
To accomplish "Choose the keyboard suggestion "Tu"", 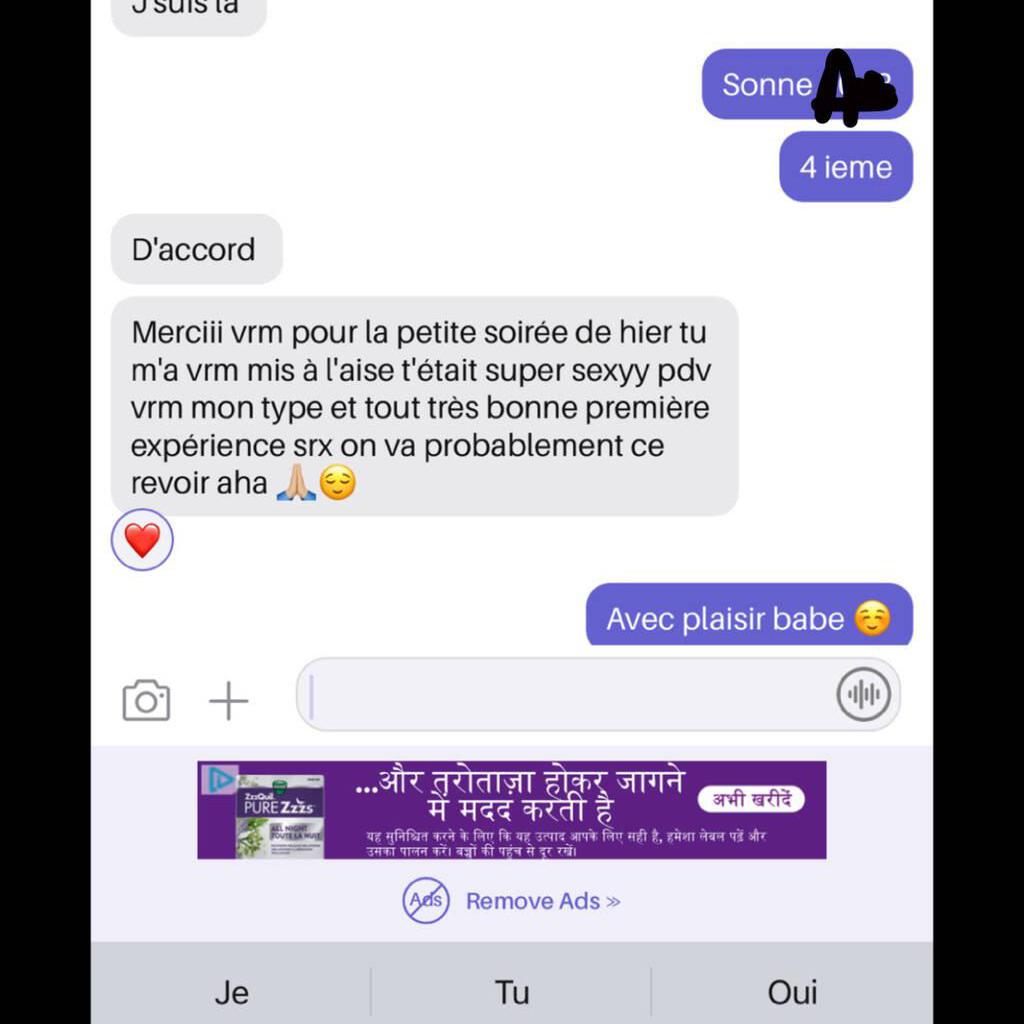I will point(511,992).
